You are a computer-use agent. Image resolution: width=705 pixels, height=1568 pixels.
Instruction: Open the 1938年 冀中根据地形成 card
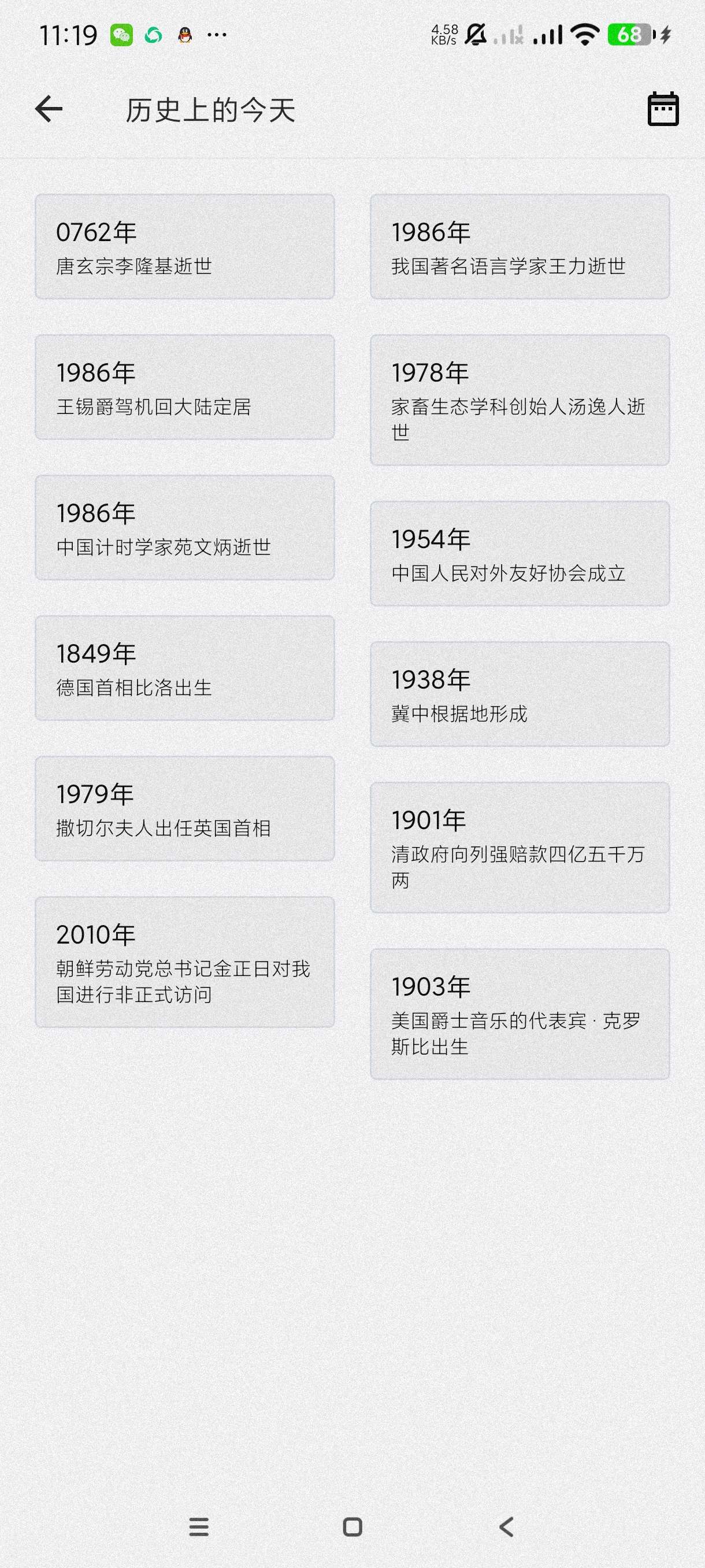pyautogui.click(x=520, y=694)
